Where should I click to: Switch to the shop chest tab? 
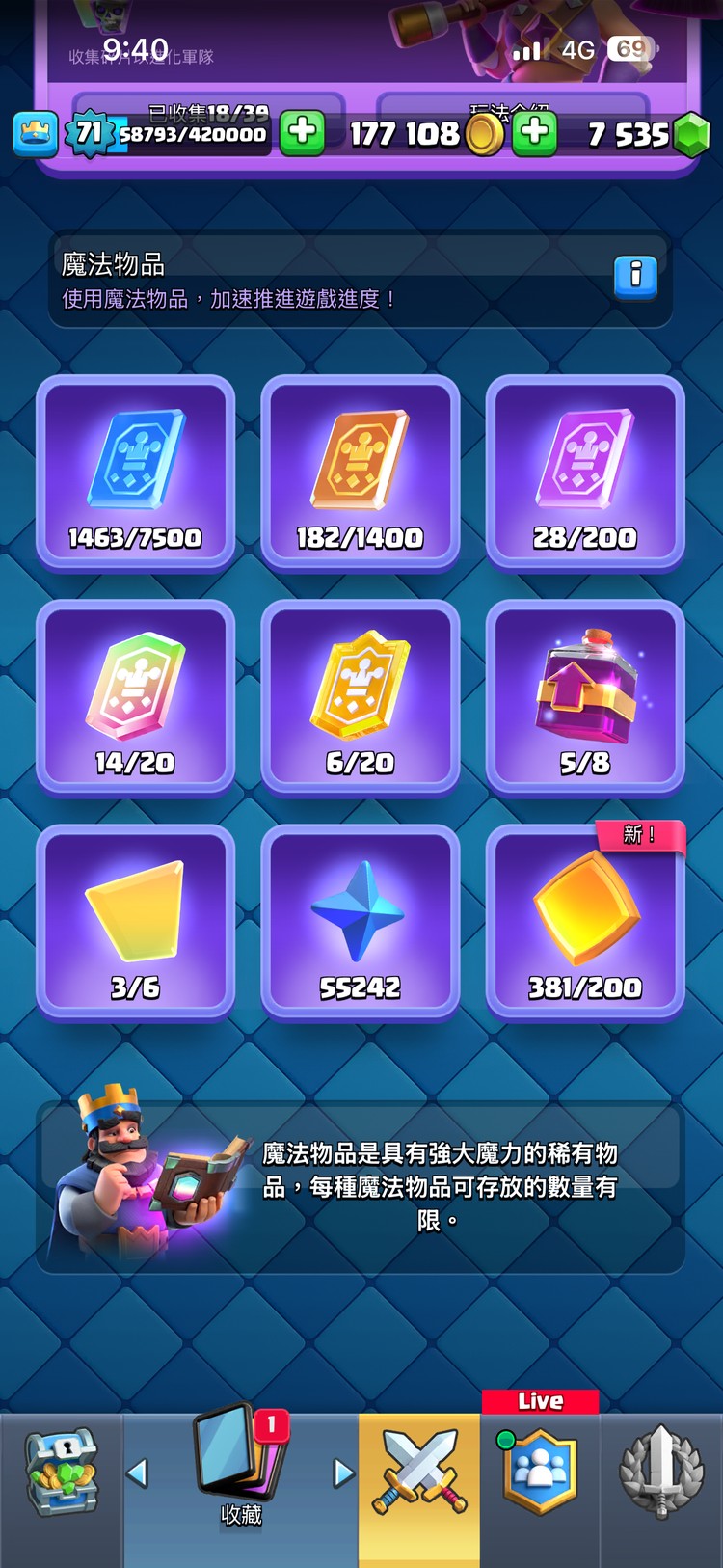click(x=61, y=1473)
